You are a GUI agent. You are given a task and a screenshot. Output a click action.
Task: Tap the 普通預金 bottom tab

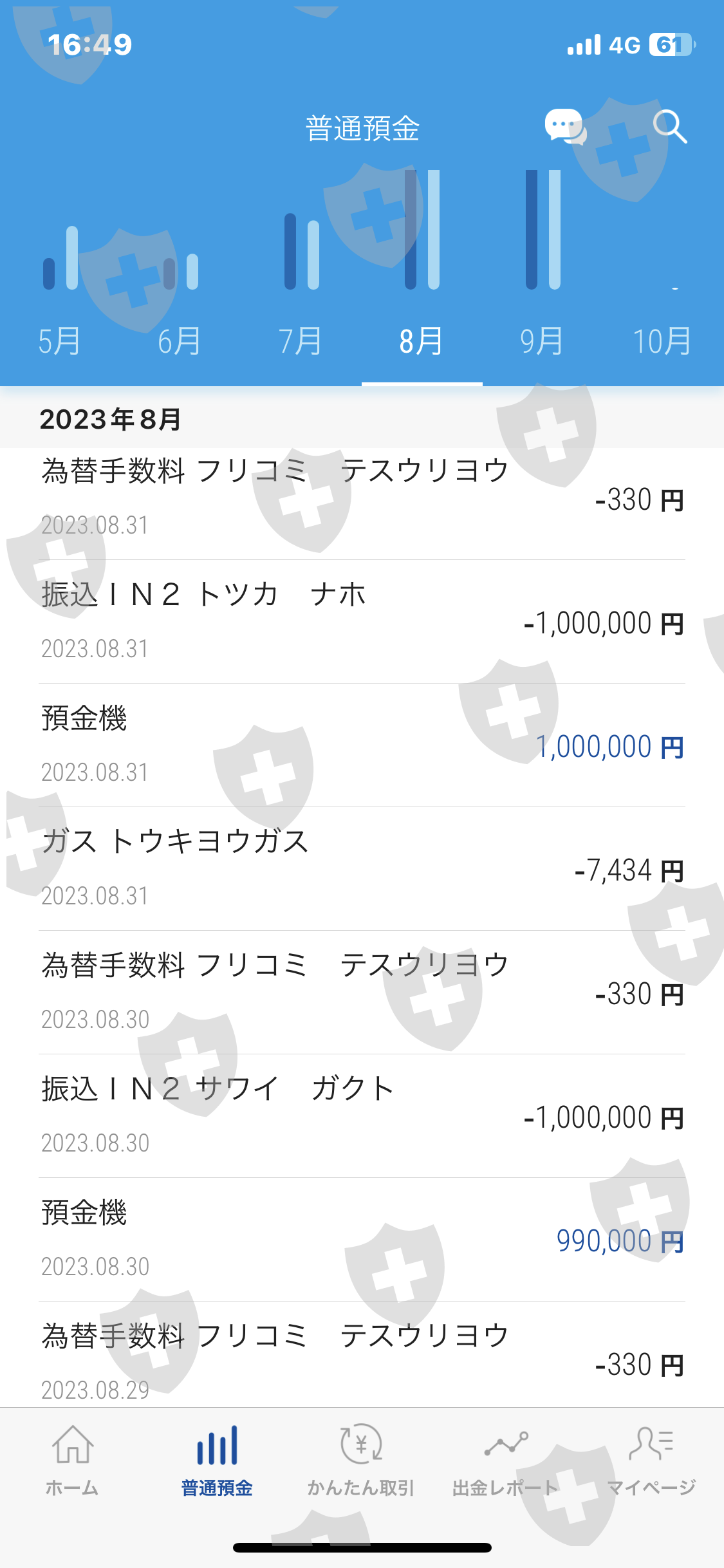click(x=217, y=1461)
